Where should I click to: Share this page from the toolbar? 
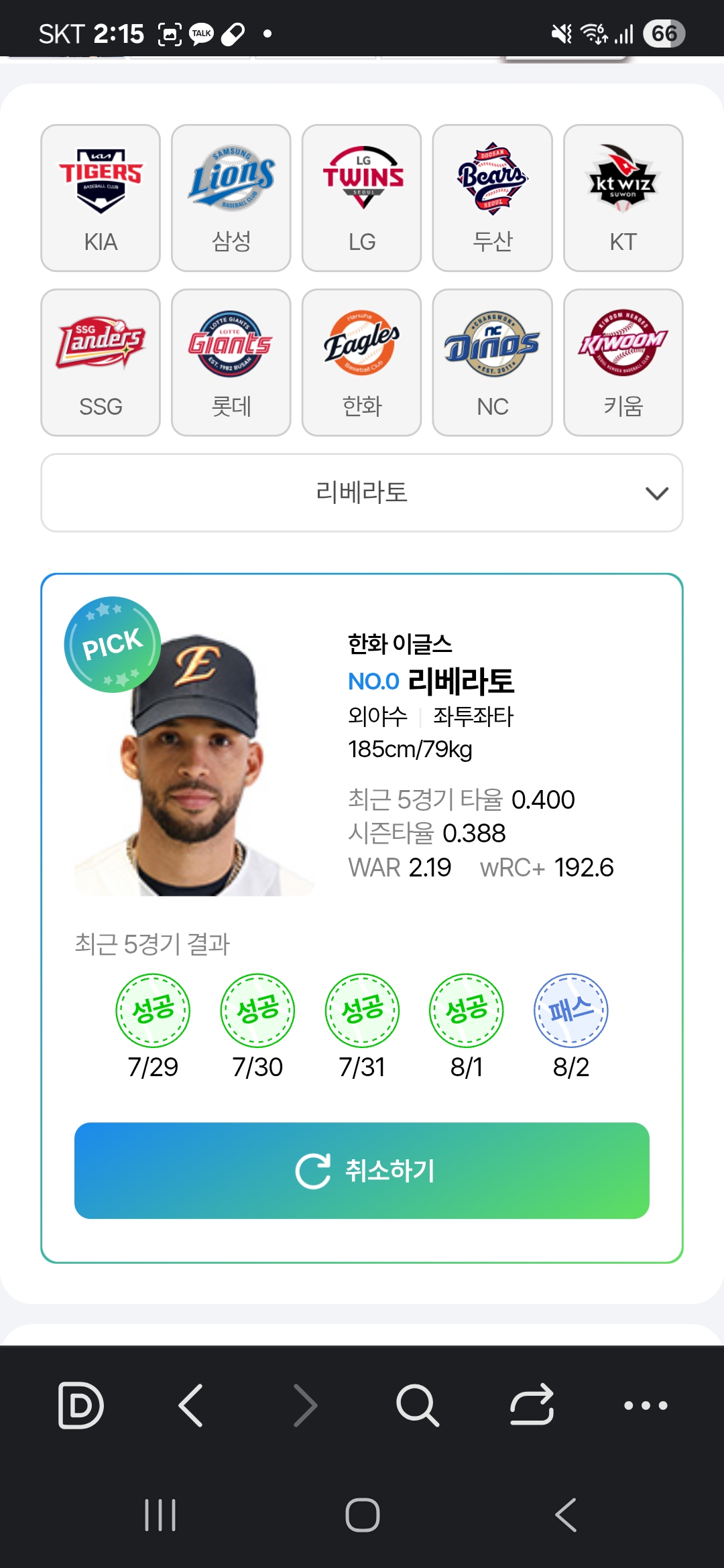pyautogui.click(x=532, y=1405)
